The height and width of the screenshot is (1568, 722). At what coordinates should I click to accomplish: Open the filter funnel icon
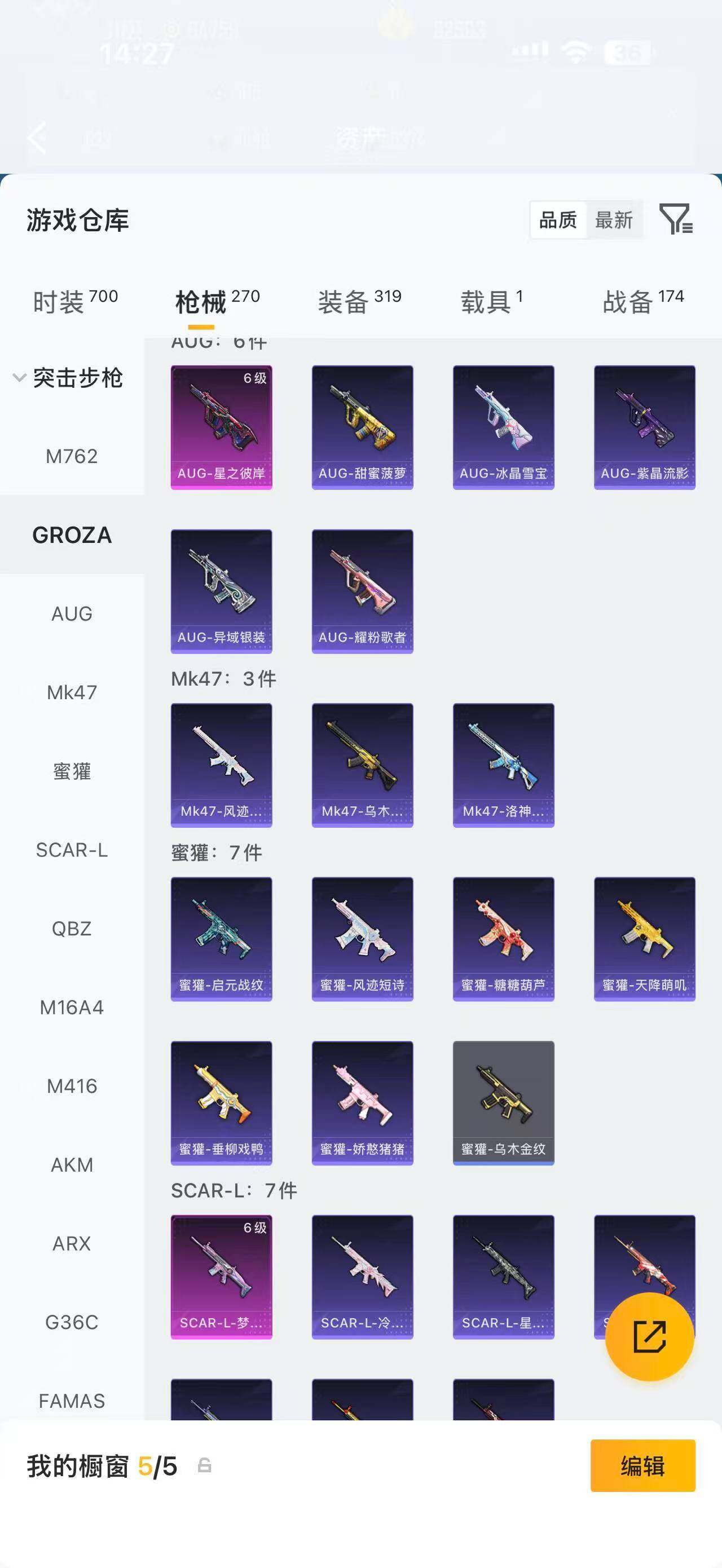pyautogui.click(x=676, y=219)
